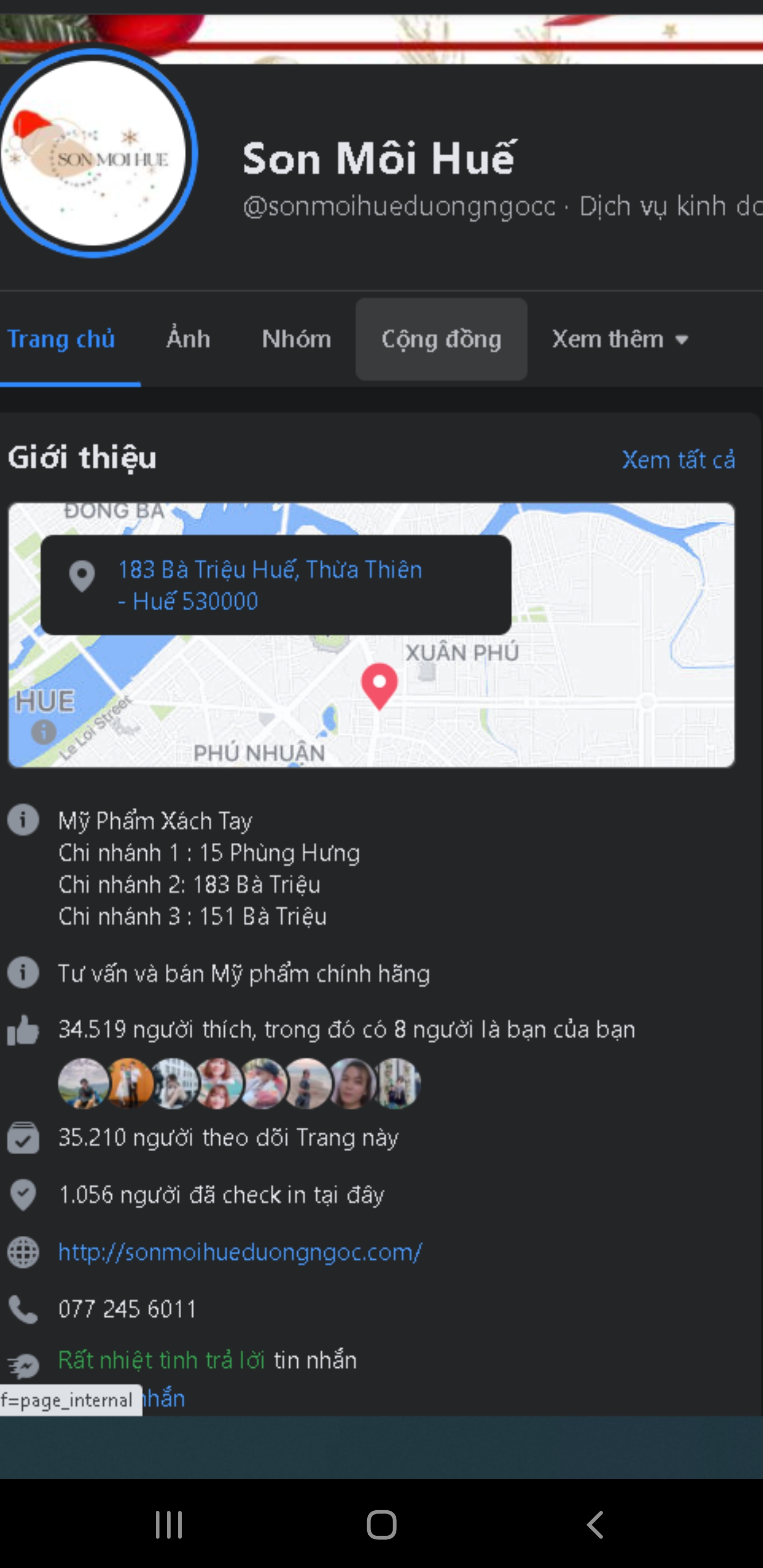
Task: Switch to the Trang chủ tab
Action: tap(61, 339)
